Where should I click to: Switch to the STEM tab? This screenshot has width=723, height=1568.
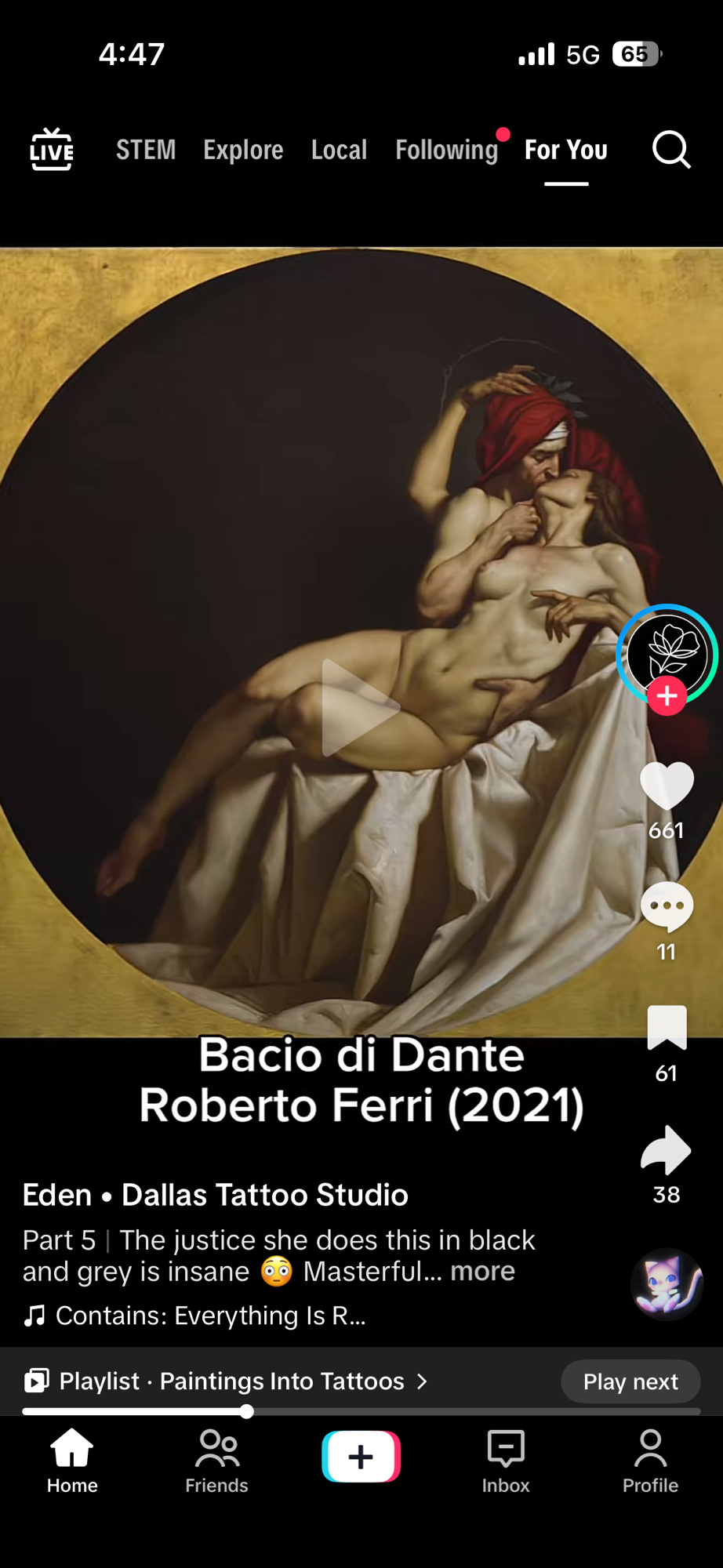coord(146,150)
